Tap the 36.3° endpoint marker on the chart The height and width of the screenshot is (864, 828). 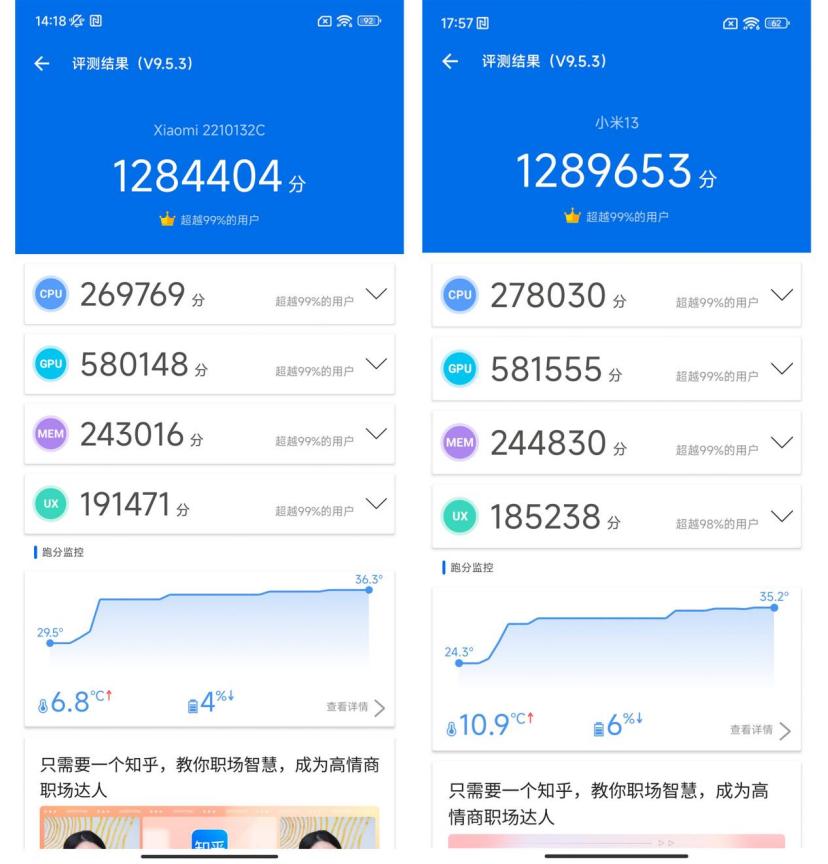371,594
